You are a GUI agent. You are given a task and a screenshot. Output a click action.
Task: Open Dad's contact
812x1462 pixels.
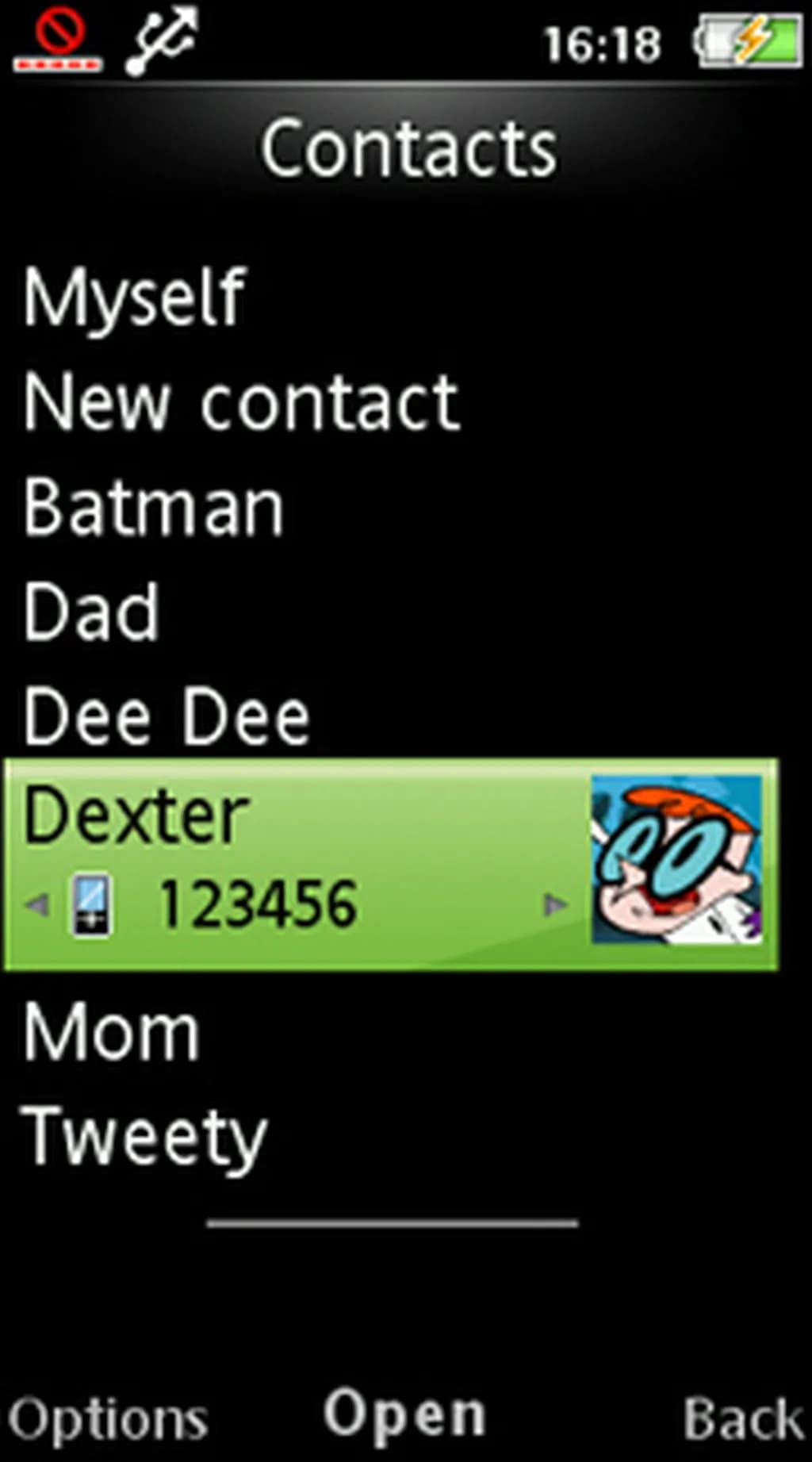click(x=92, y=612)
